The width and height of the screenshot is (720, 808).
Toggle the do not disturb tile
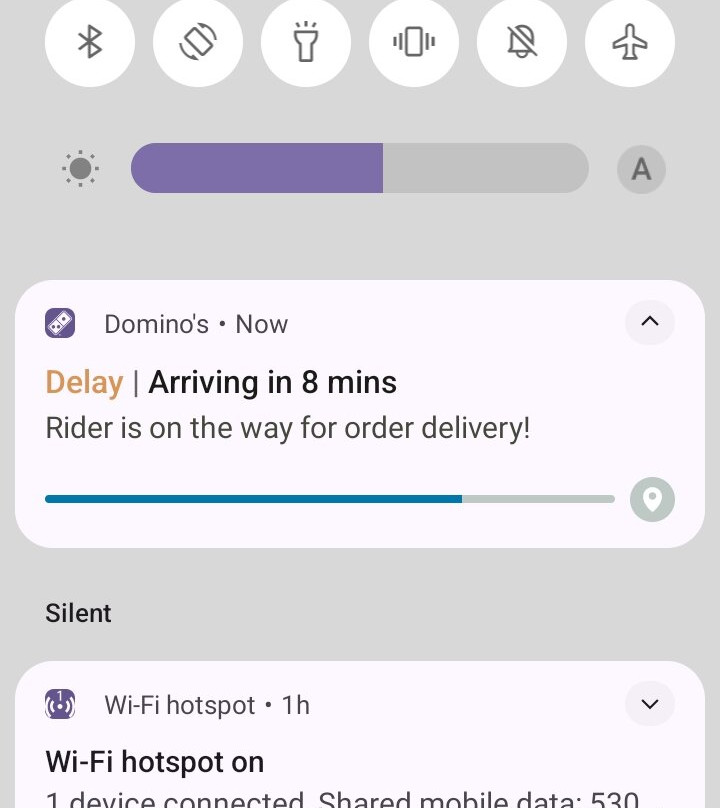[x=522, y=42]
